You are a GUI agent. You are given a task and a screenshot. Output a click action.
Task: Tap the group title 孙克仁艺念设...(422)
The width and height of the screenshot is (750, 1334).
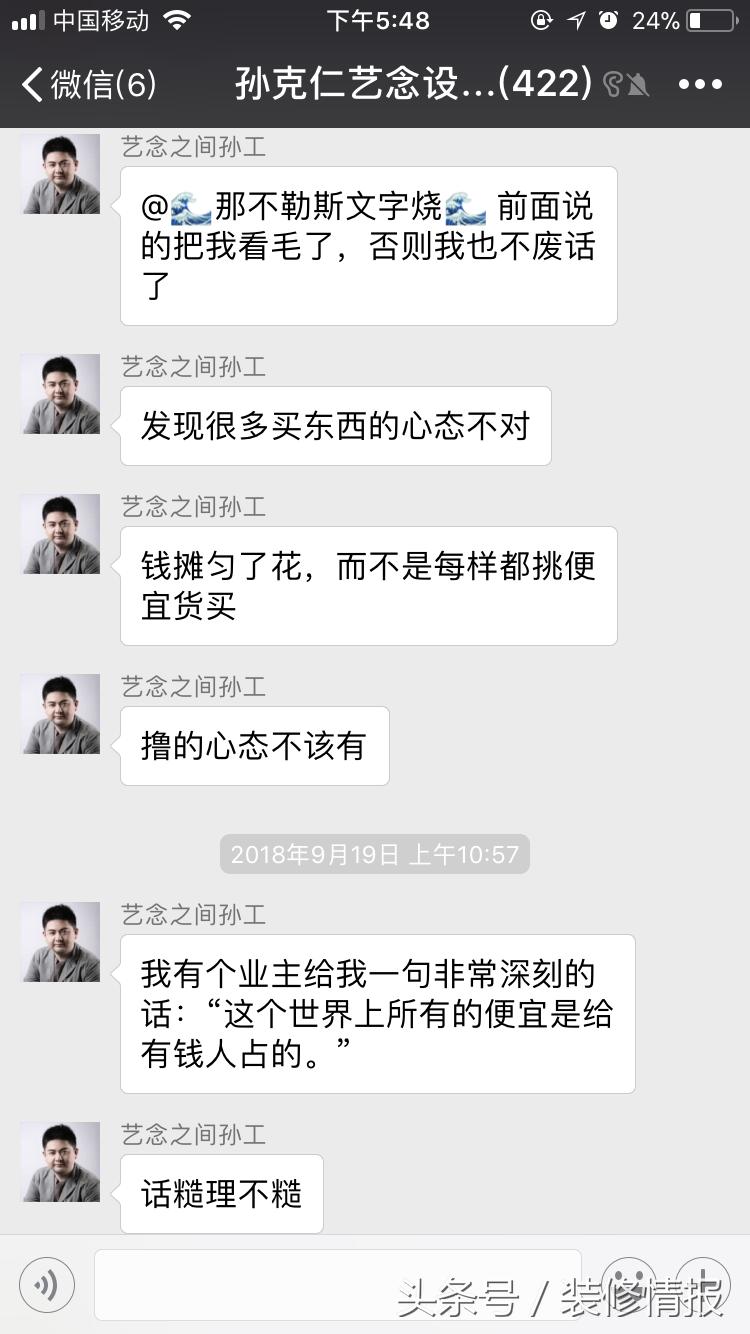click(x=400, y=83)
